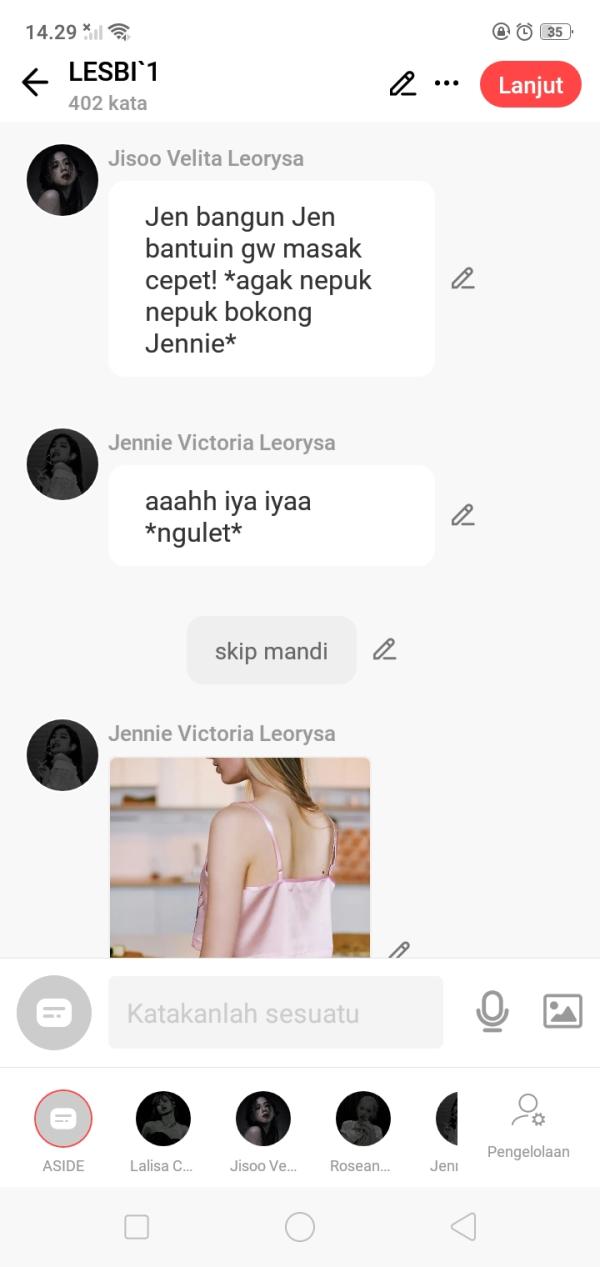The height and width of the screenshot is (1267, 600).
Task: Edit Jisoo's "Jen bangun Jen" message
Action: click(x=462, y=279)
